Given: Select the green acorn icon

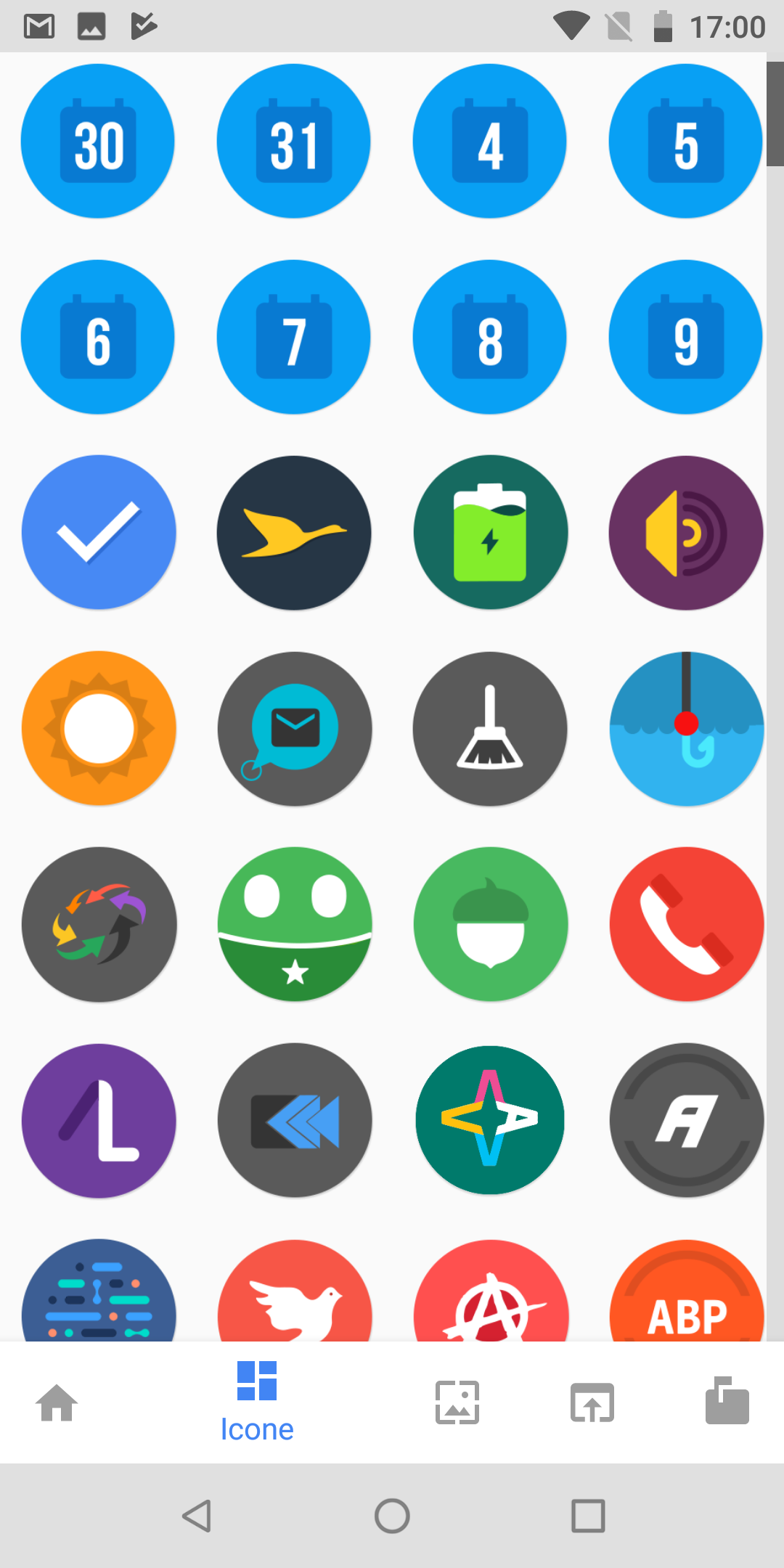Looking at the screenshot, I should point(490,925).
